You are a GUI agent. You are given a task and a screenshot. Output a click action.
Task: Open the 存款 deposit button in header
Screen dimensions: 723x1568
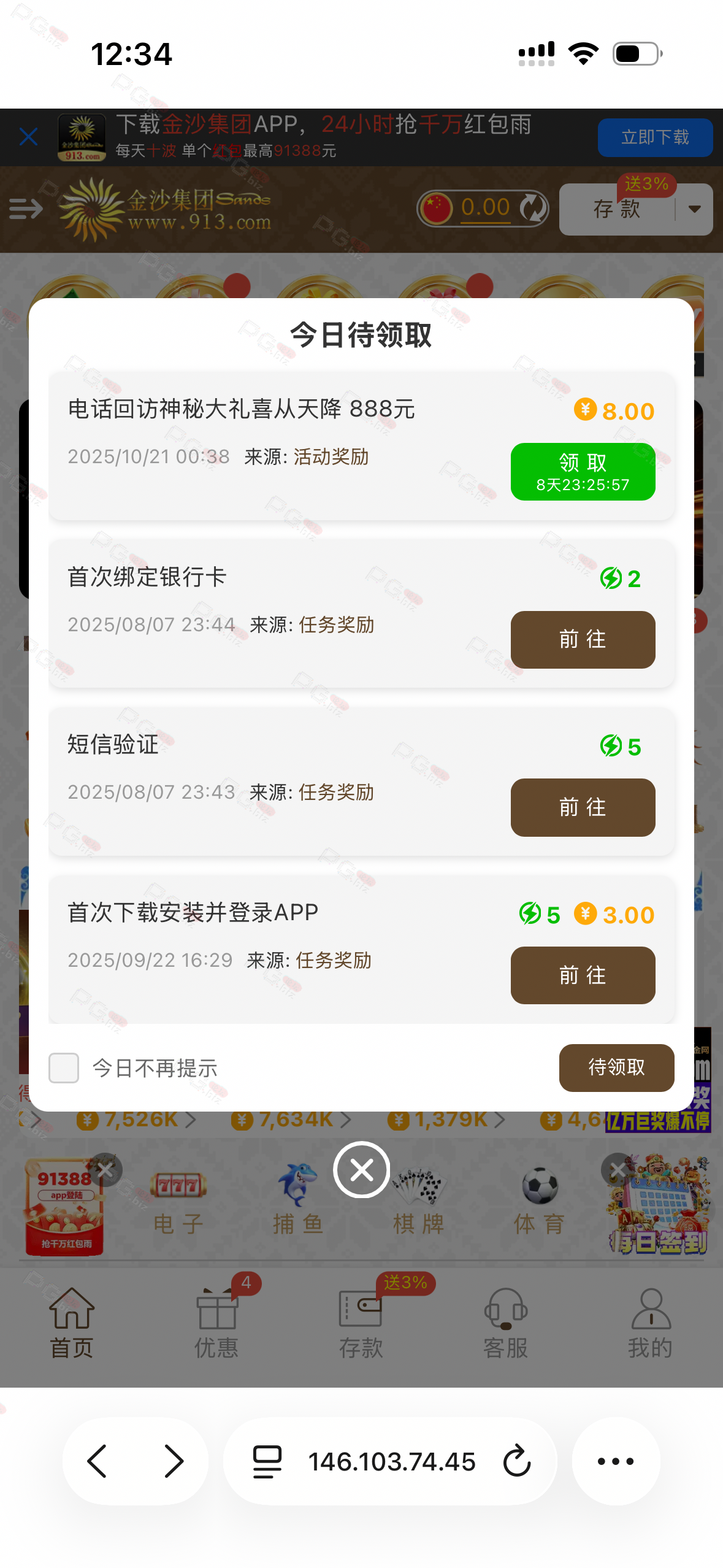tap(616, 210)
